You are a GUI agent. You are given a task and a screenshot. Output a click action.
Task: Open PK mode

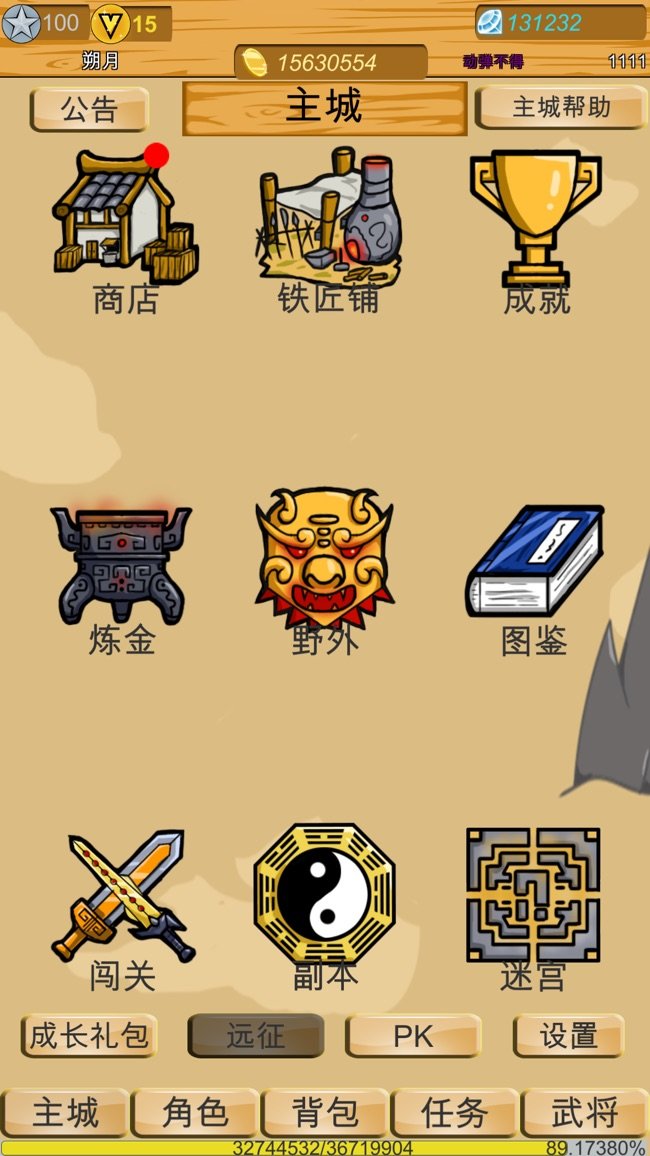(x=413, y=1036)
